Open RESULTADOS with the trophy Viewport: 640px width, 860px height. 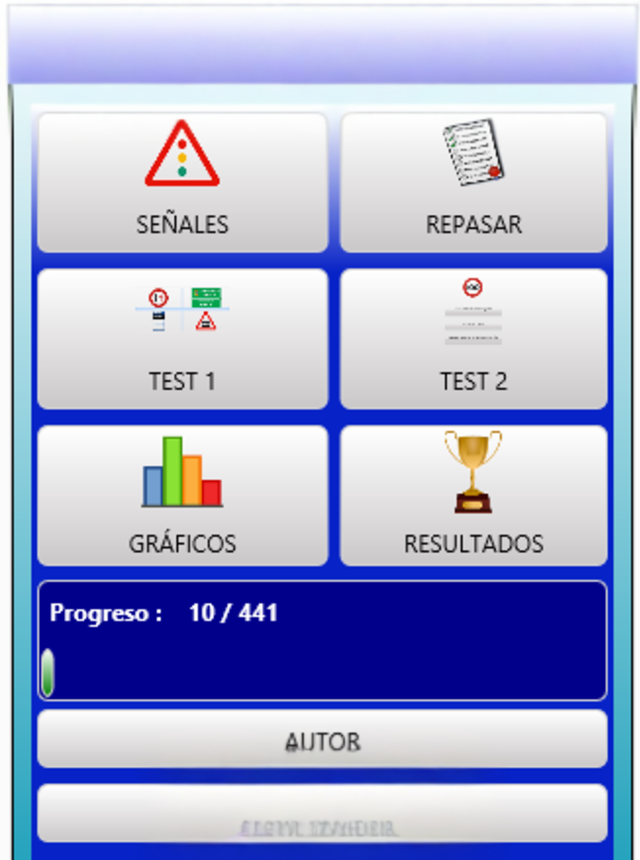click(473, 496)
